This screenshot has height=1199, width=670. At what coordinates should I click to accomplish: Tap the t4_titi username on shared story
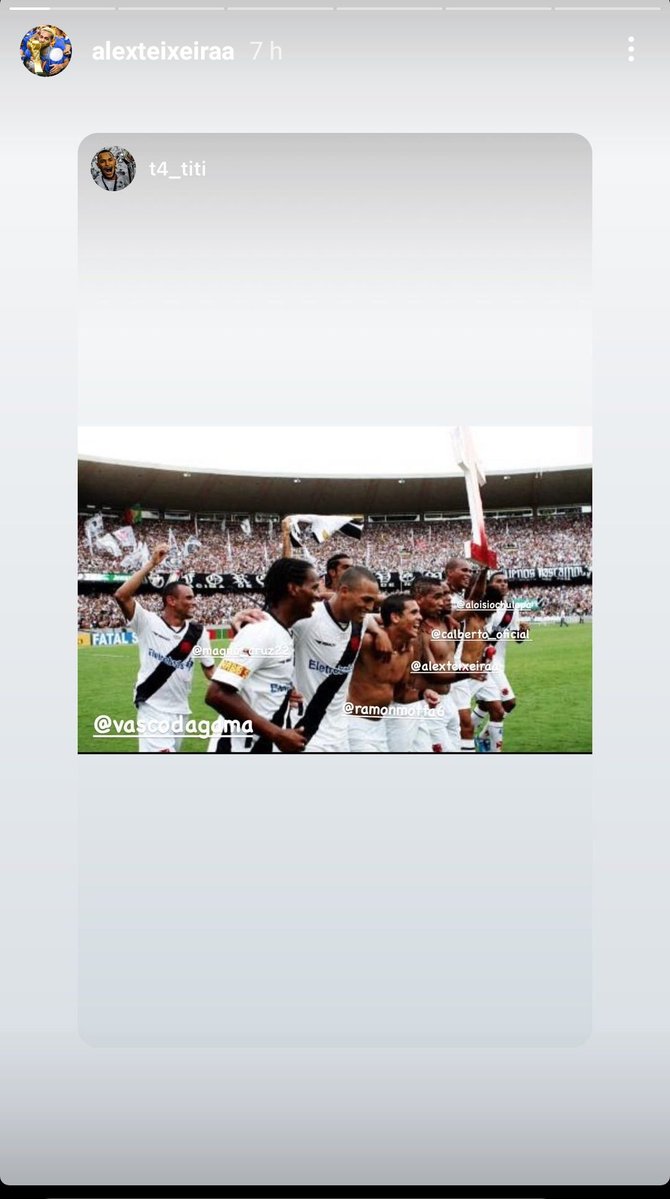(177, 169)
